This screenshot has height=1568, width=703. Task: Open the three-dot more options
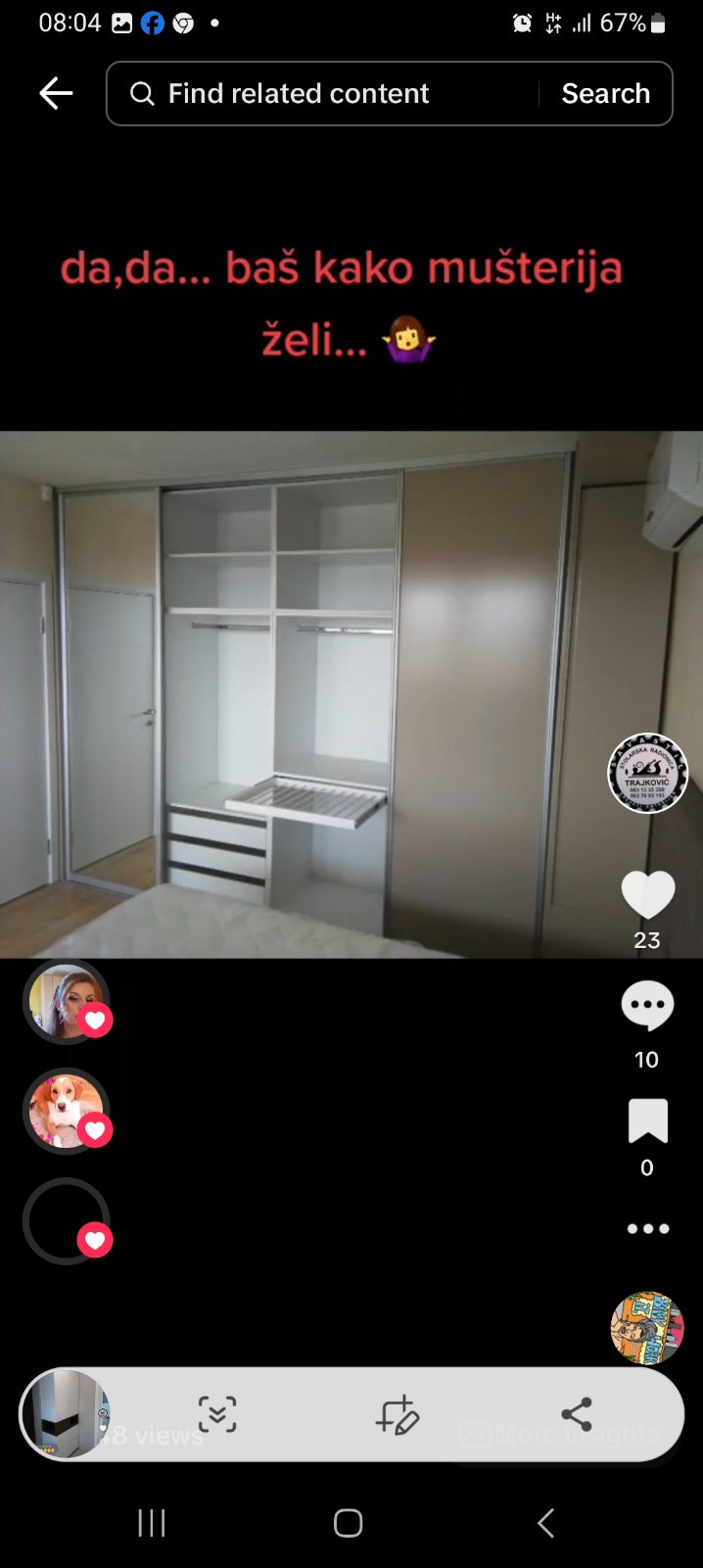pos(647,1228)
